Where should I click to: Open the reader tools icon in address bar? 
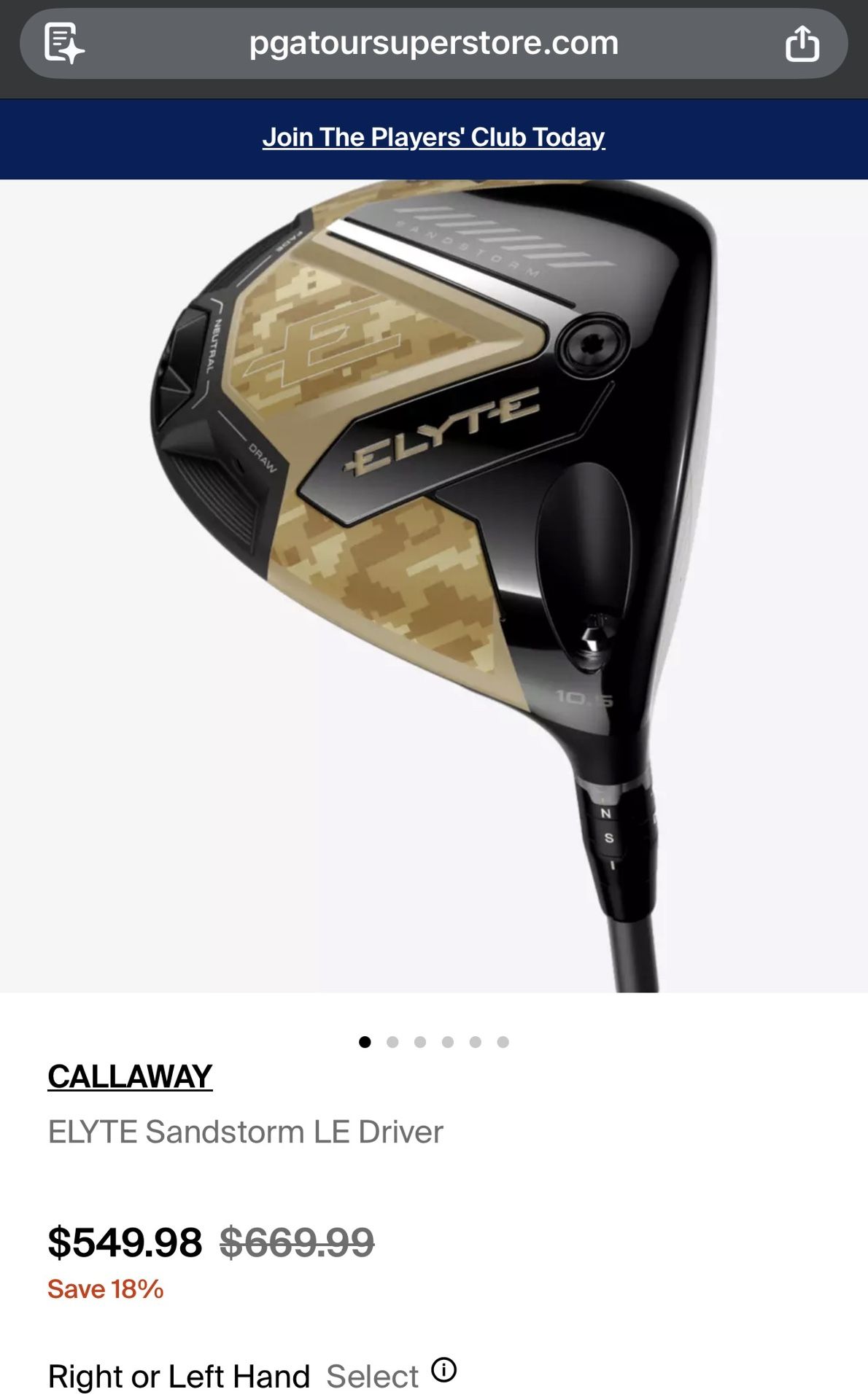(x=64, y=43)
